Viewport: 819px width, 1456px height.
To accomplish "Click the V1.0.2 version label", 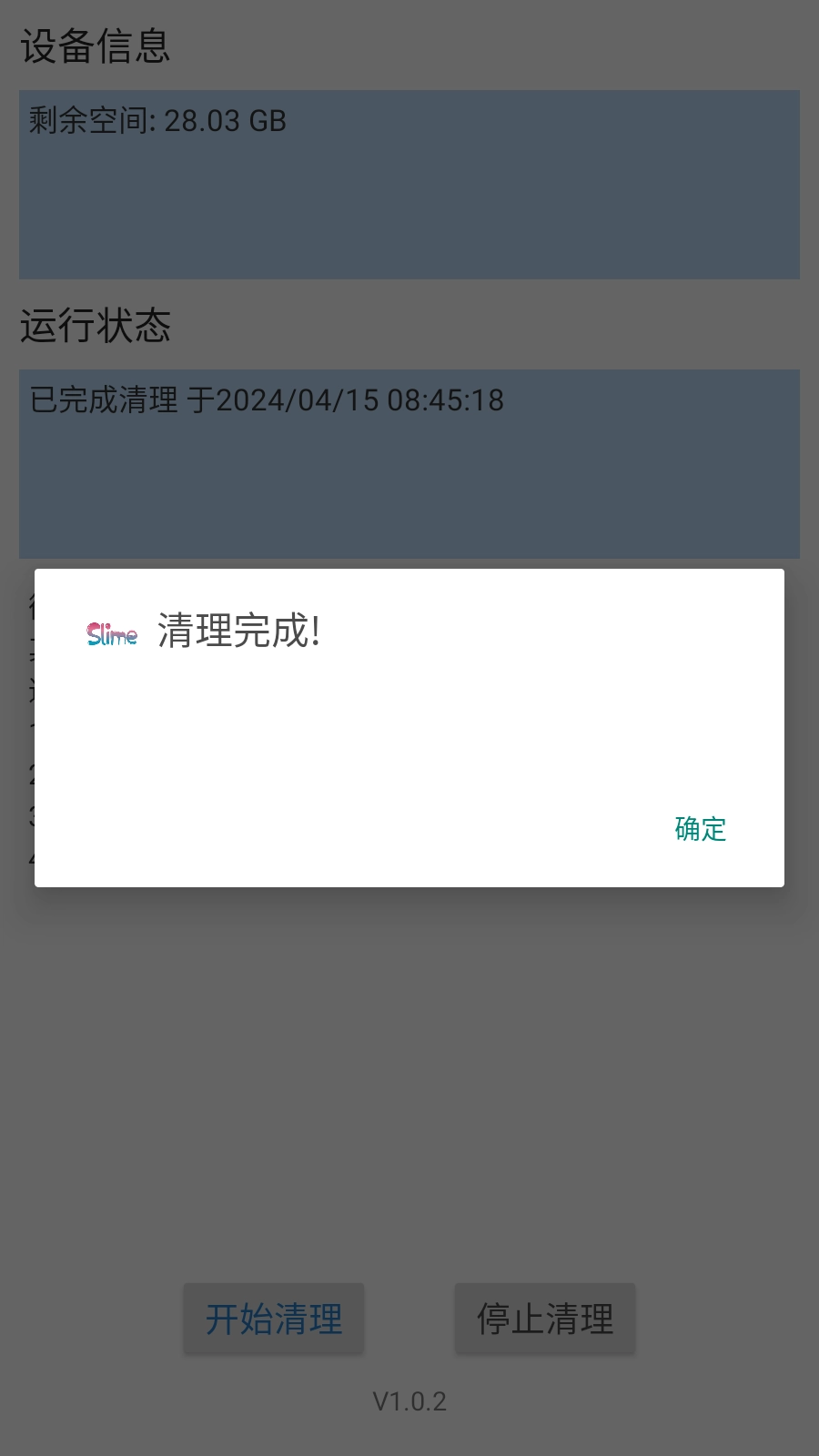I will (409, 1401).
